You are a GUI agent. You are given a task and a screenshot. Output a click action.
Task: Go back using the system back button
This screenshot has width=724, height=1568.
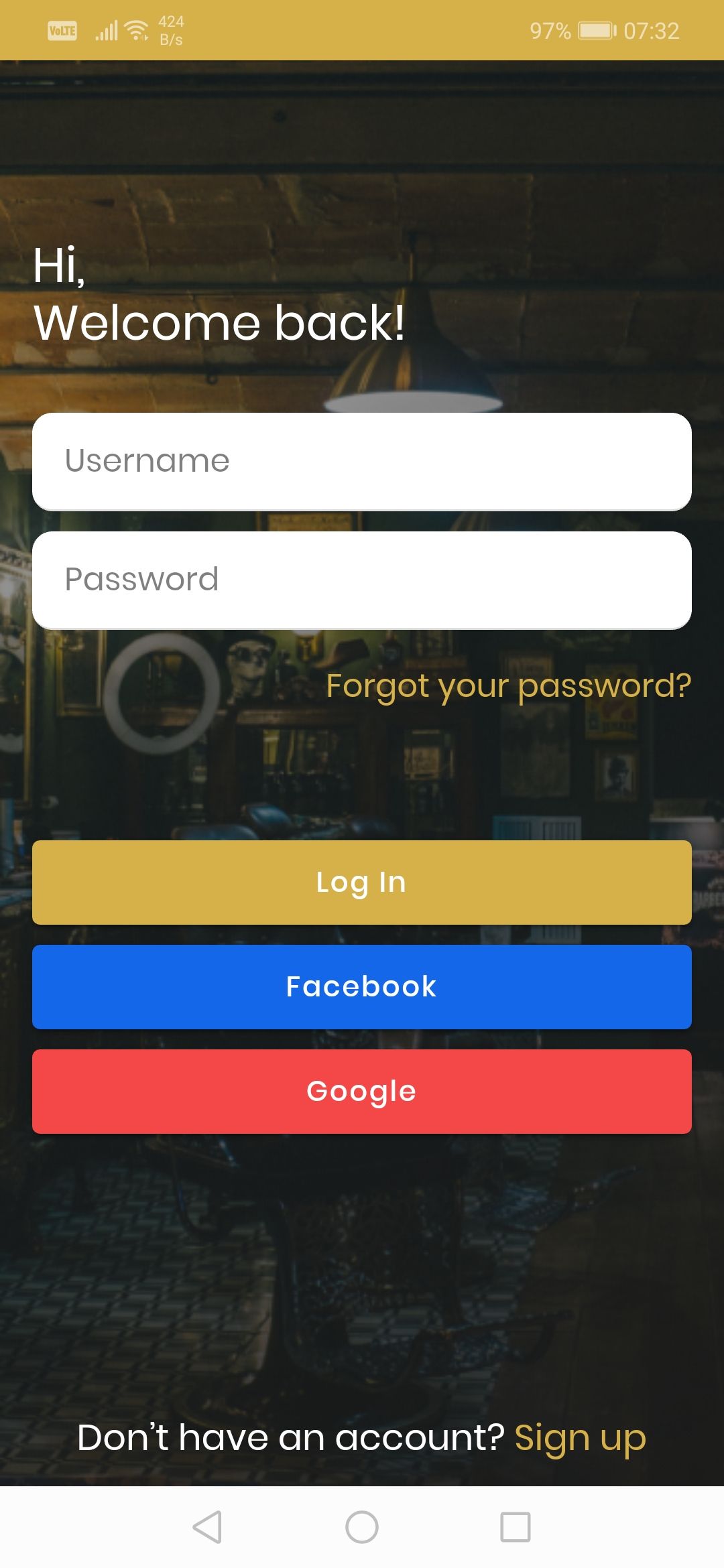coord(207,1527)
